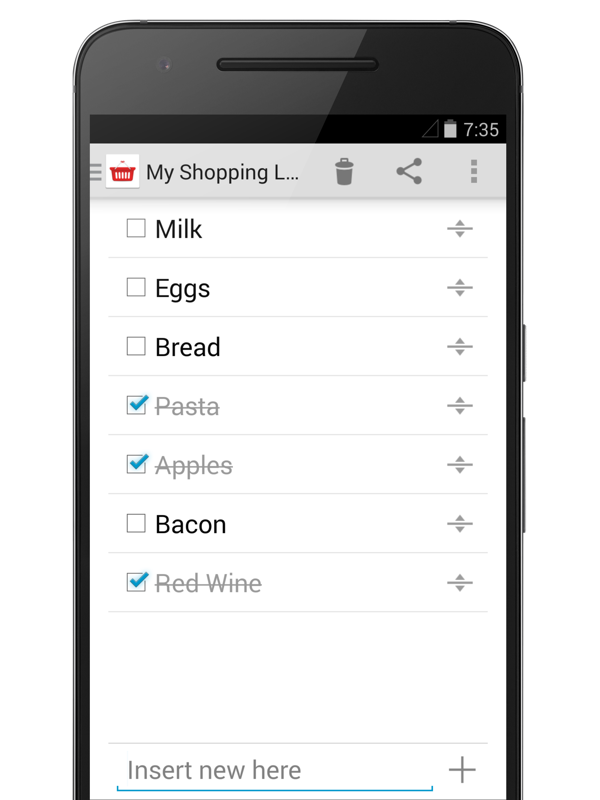Tap the reorder handle next to Red Wine
The width and height of the screenshot is (600, 800).
[459, 583]
